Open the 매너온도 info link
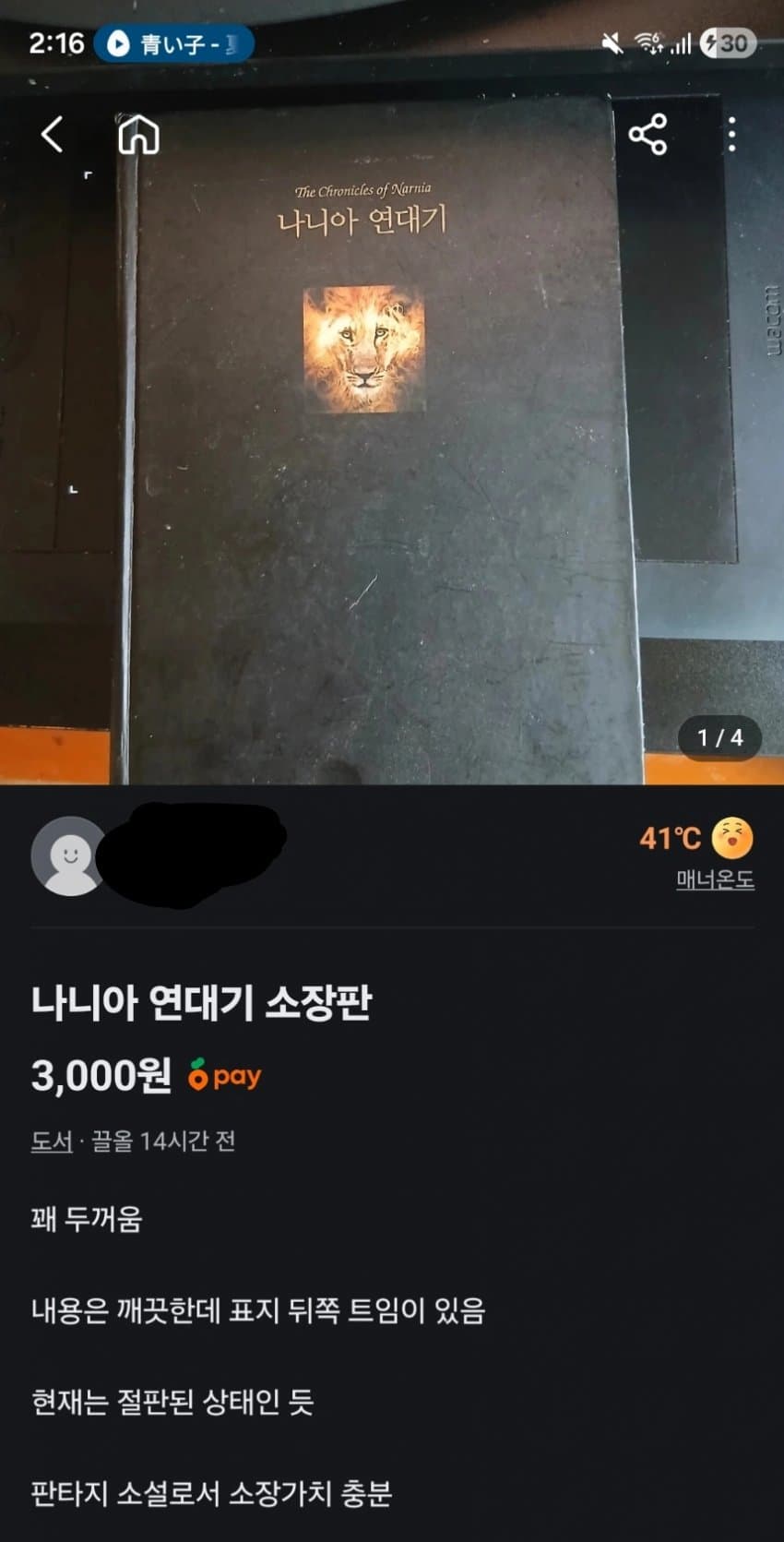Viewport: 784px width, 1542px height. click(x=715, y=879)
